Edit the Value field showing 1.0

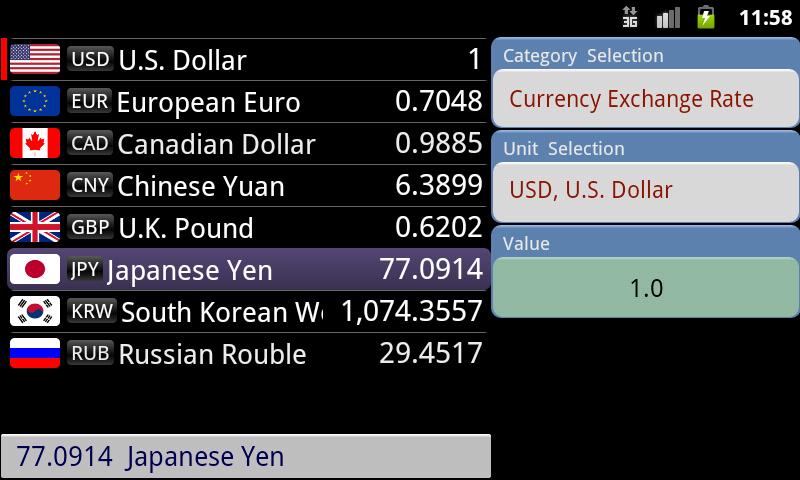click(x=645, y=288)
